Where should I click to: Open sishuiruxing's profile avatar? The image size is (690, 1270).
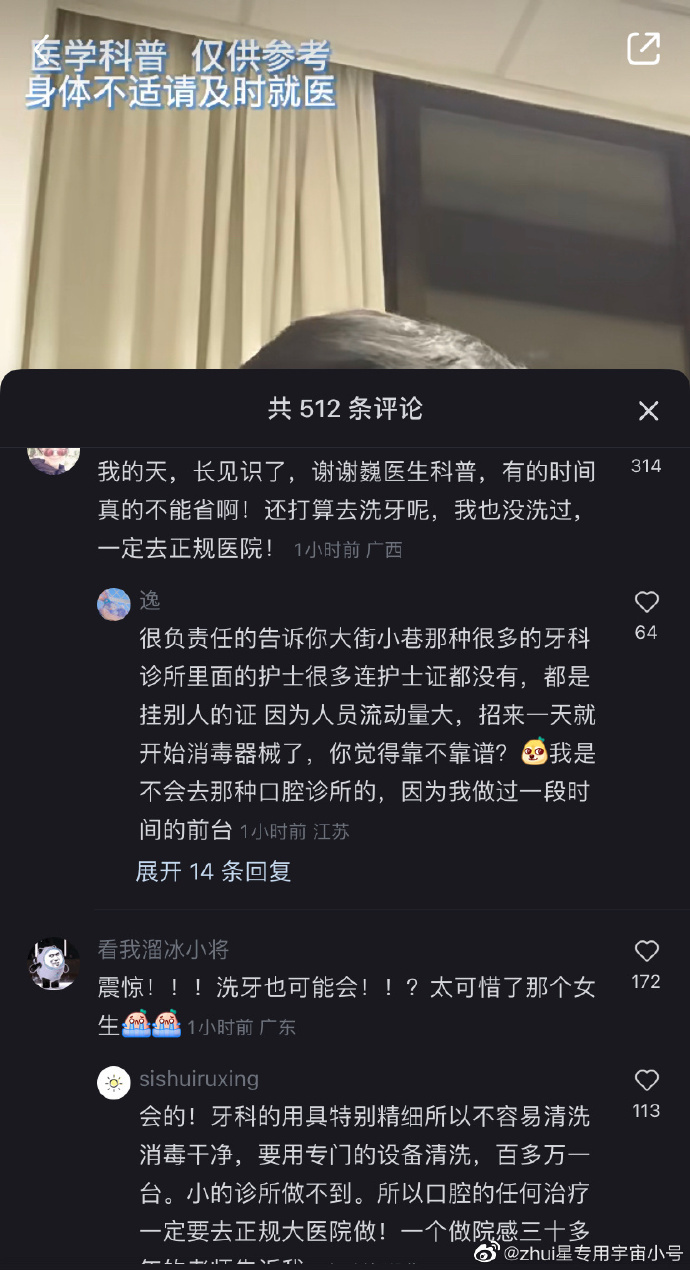(x=114, y=1083)
